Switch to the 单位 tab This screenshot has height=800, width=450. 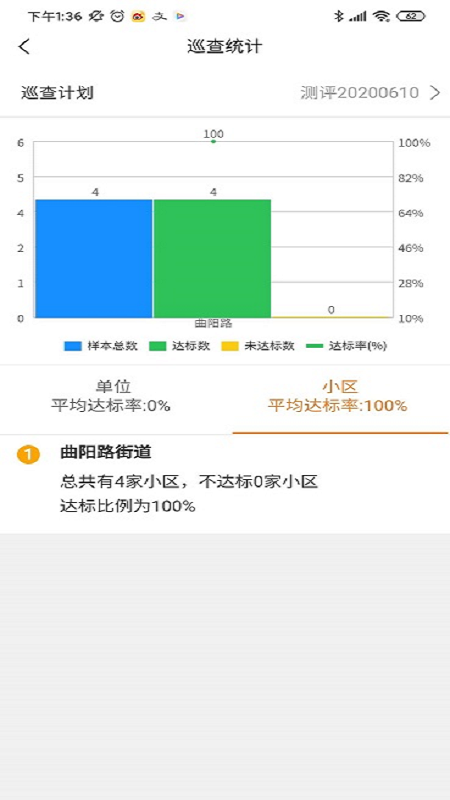[x=111, y=396]
